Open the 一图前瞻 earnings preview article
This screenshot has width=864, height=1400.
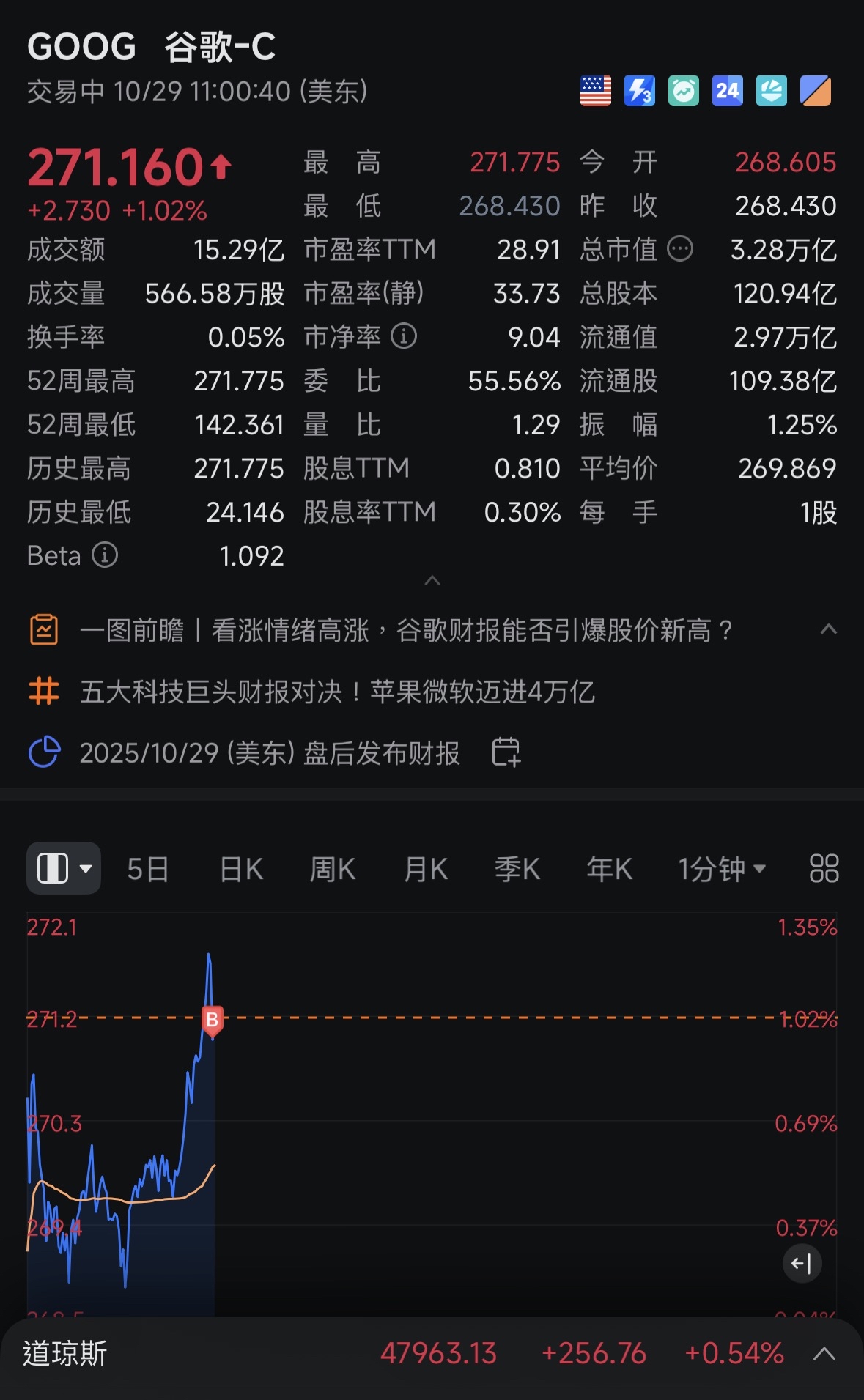tap(407, 630)
